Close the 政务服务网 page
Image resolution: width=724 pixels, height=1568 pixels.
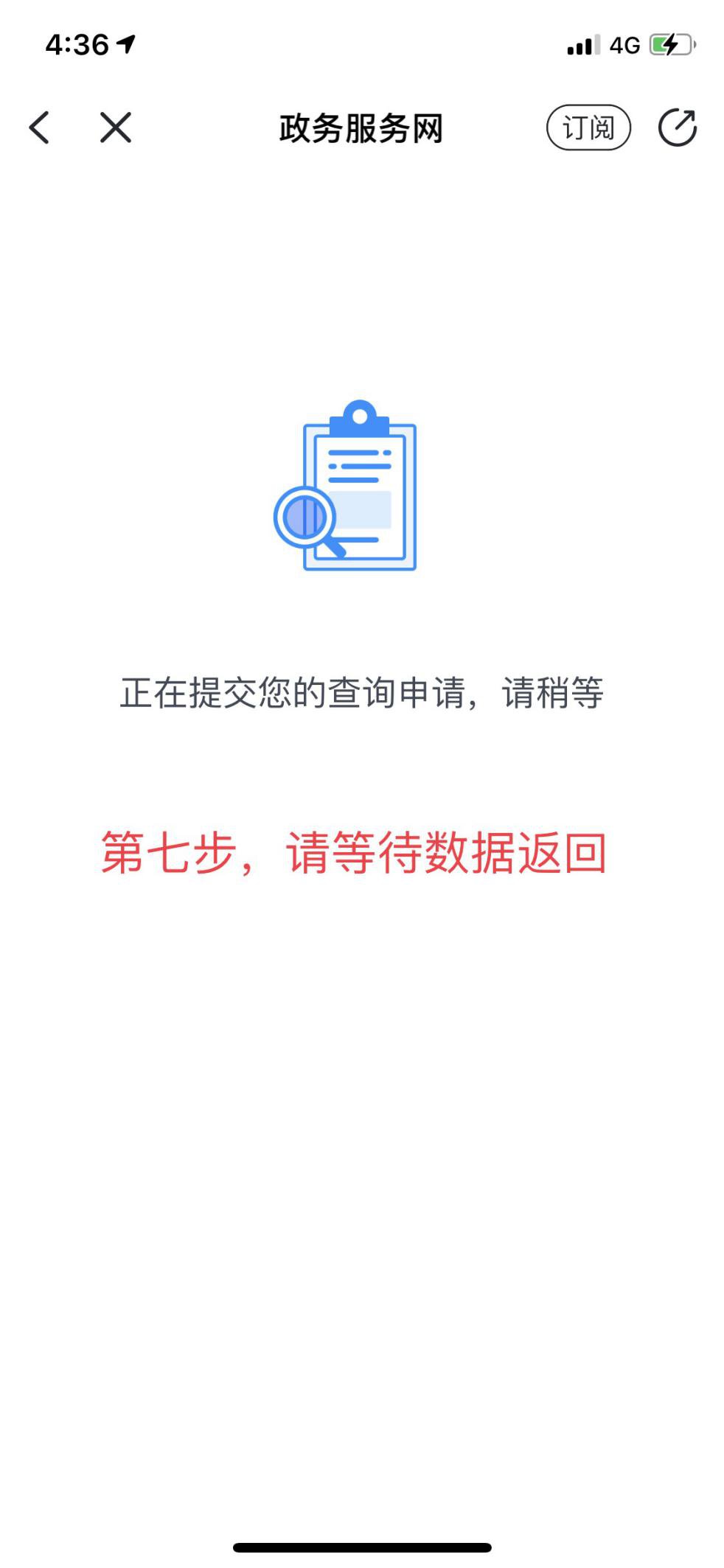tap(116, 128)
